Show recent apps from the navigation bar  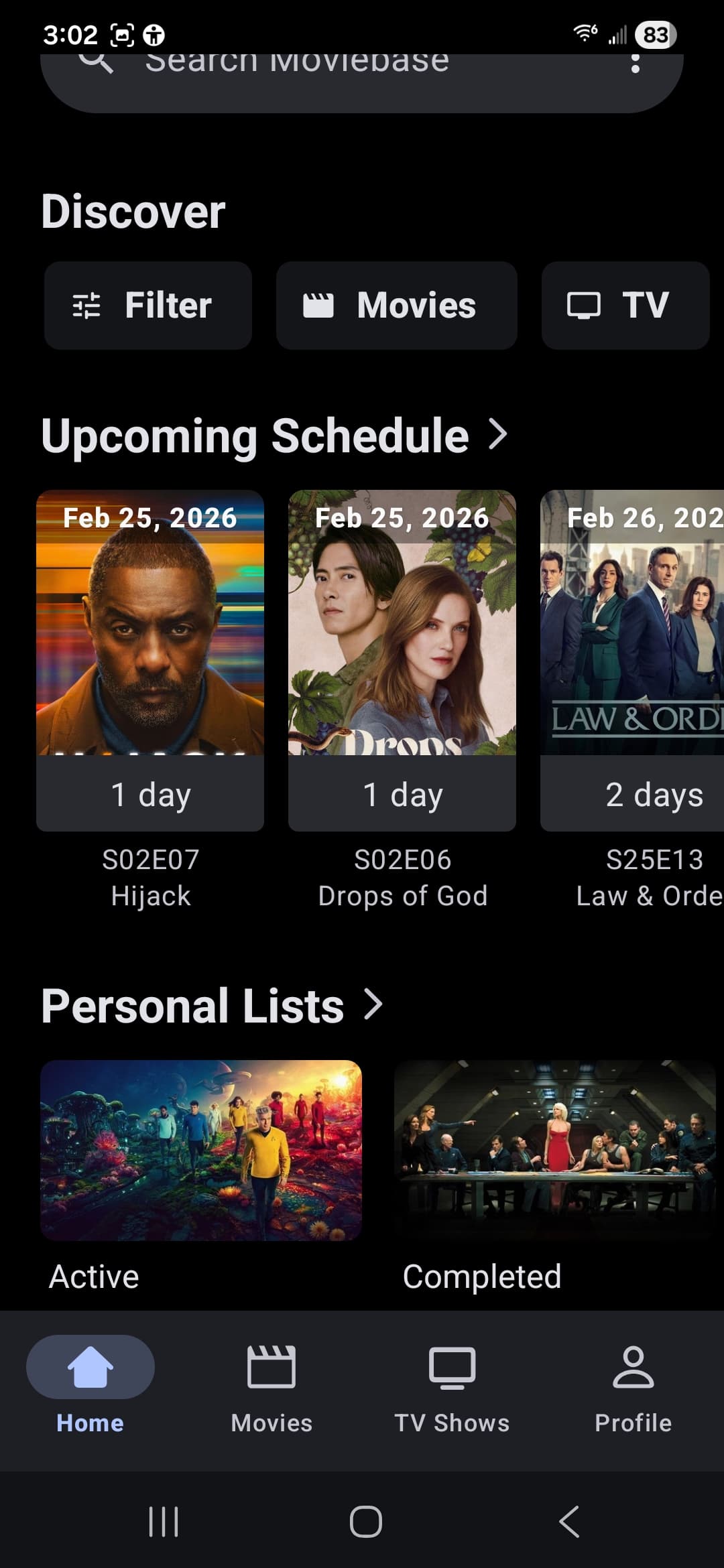pyautogui.click(x=164, y=1522)
